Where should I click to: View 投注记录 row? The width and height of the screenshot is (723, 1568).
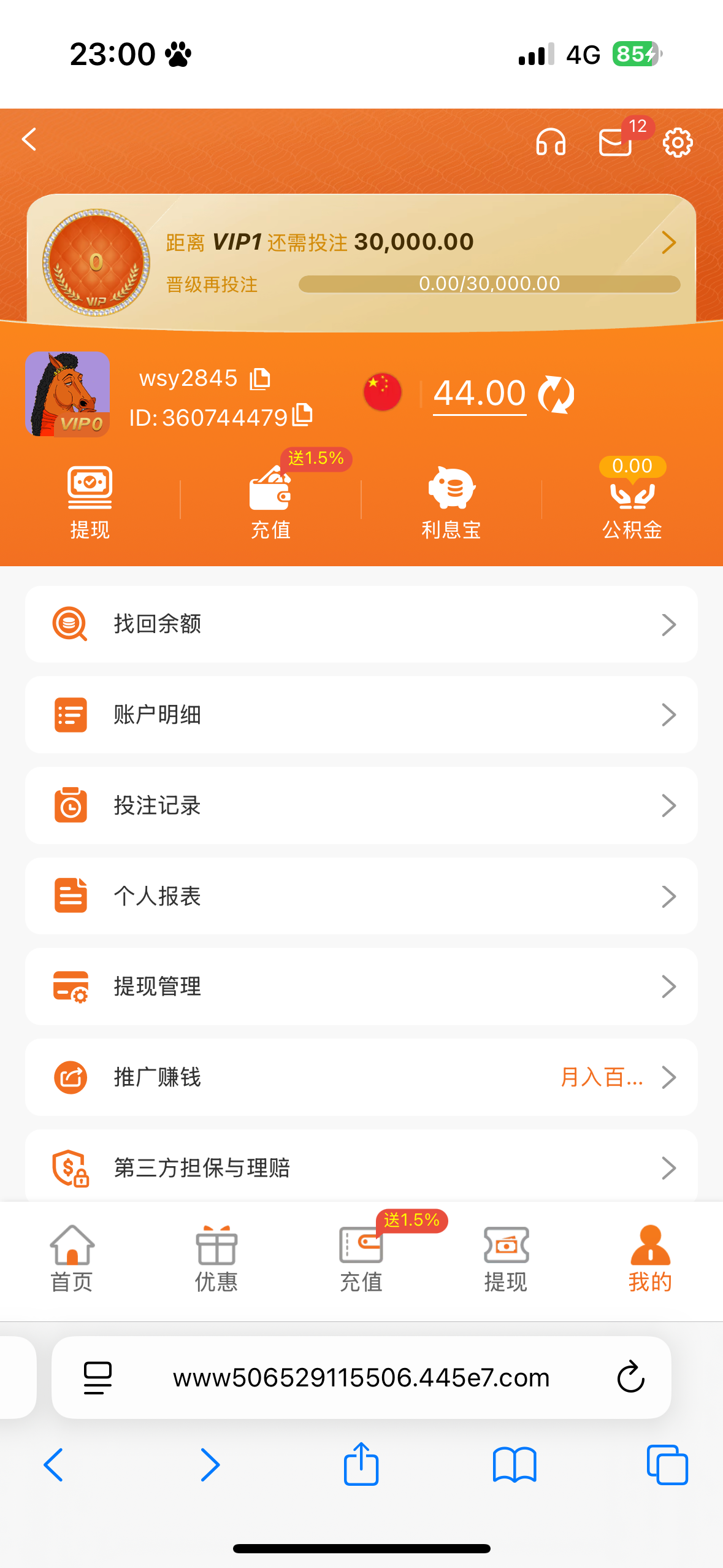[361, 805]
